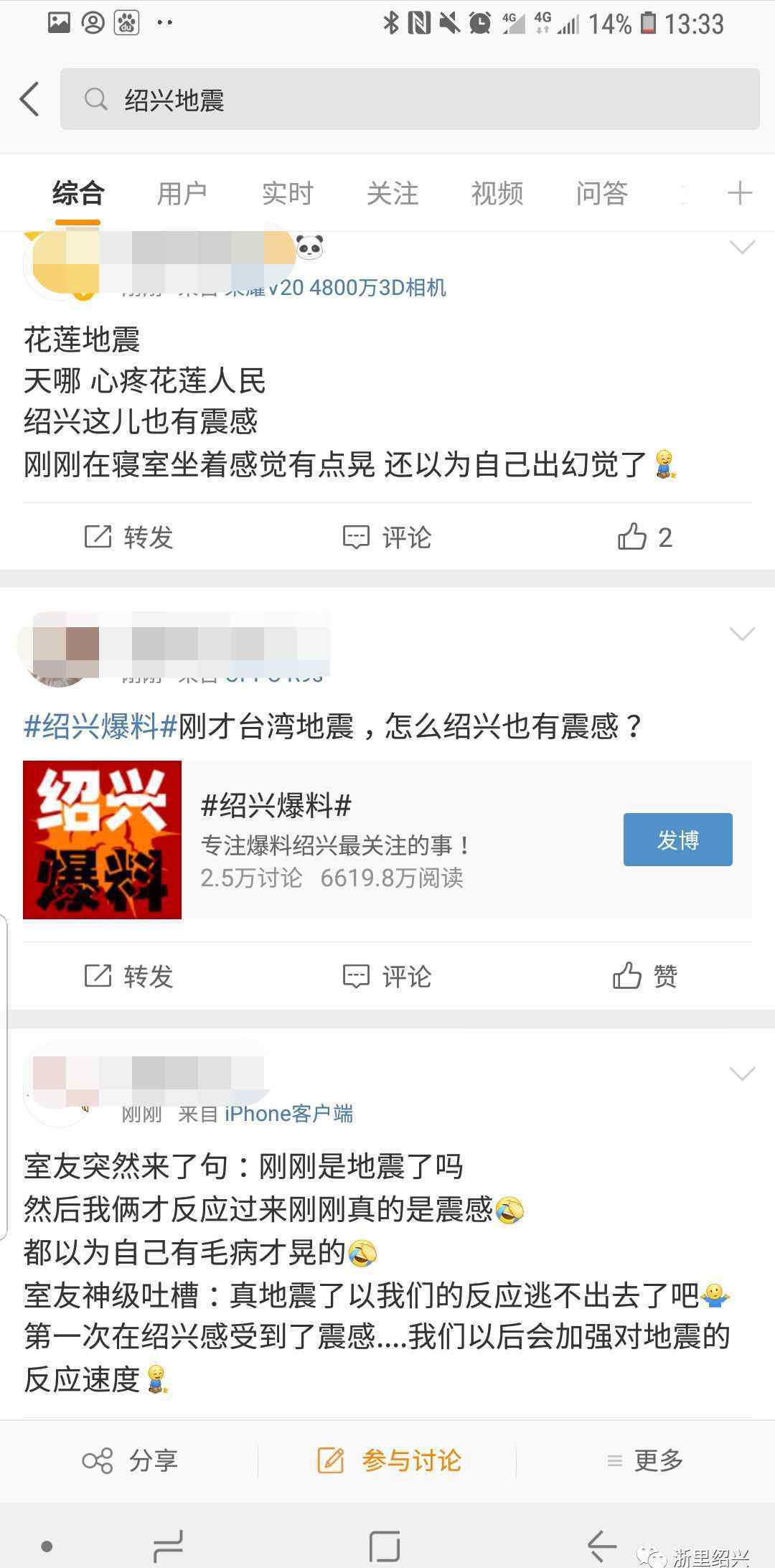Open the 关注 tab
This screenshot has width=775, height=1568.
[x=392, y=194]
